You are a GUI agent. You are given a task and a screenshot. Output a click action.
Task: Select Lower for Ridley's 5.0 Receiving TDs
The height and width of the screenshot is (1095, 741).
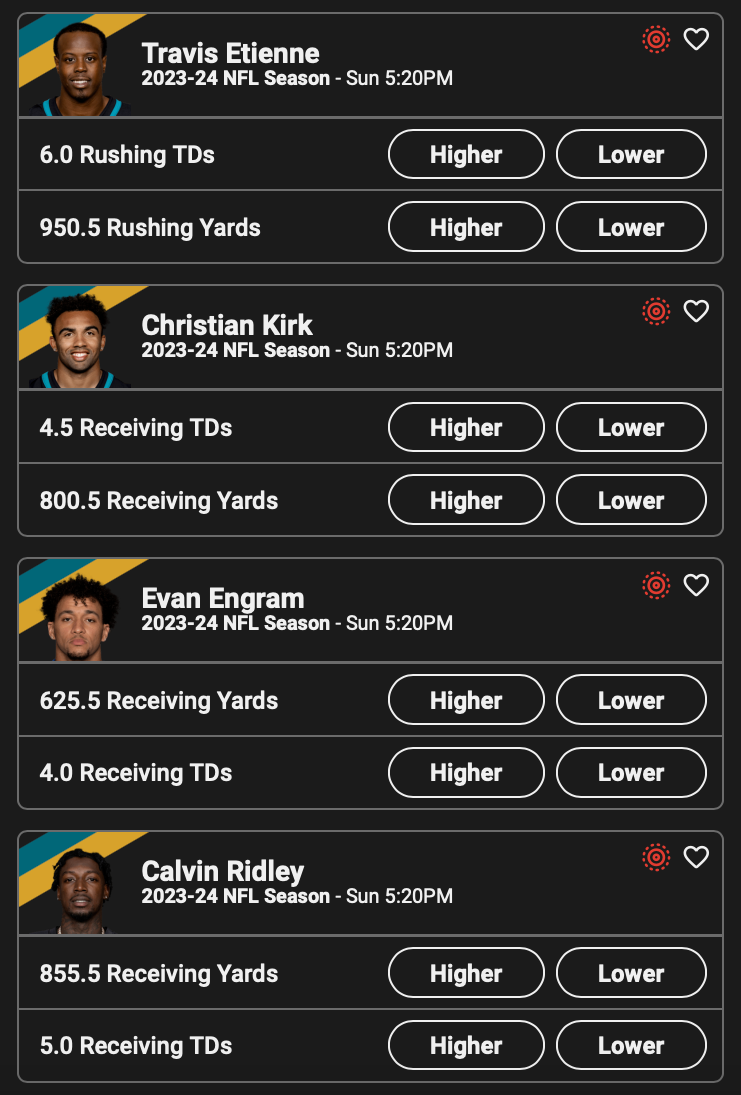point(631,1046)
